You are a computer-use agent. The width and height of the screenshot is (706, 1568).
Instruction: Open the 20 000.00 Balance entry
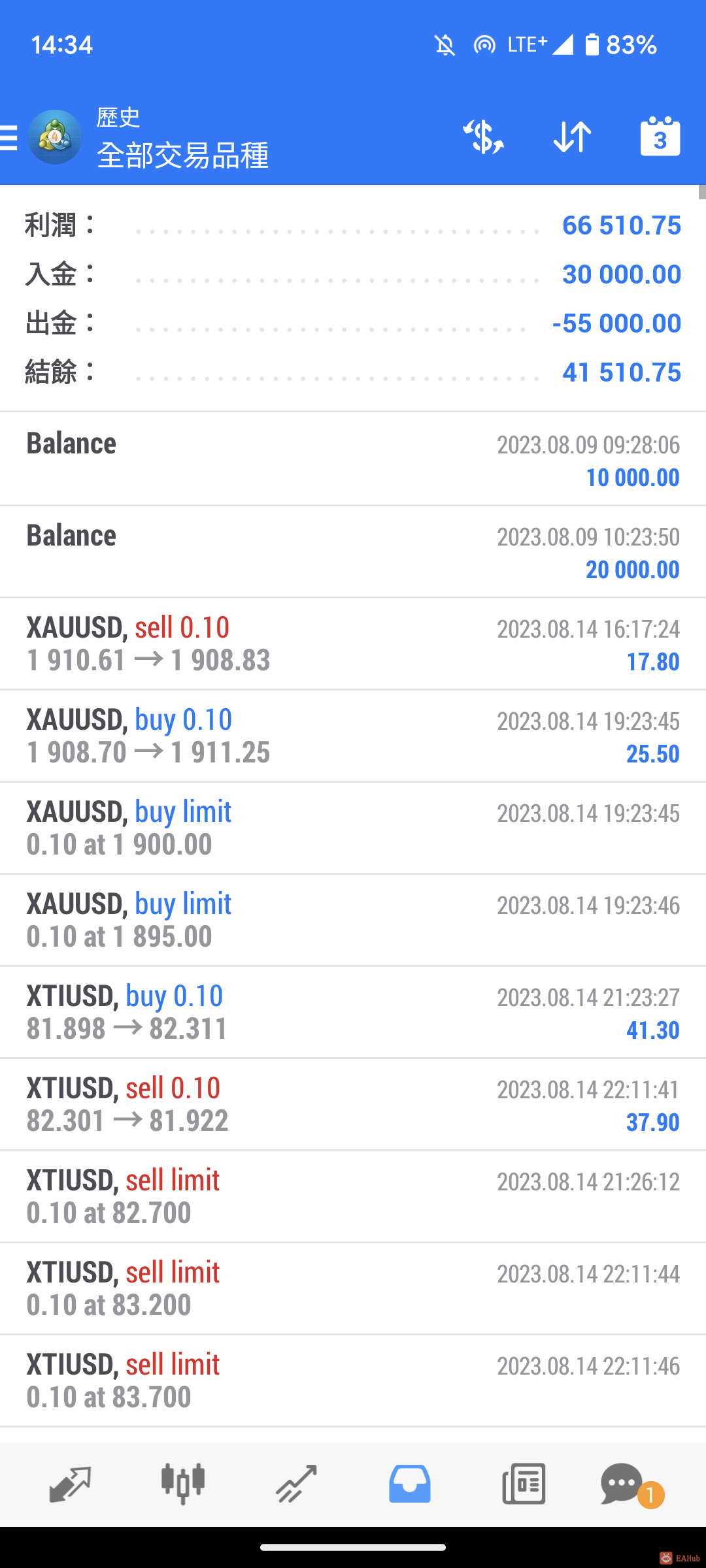tap(353, 552)
